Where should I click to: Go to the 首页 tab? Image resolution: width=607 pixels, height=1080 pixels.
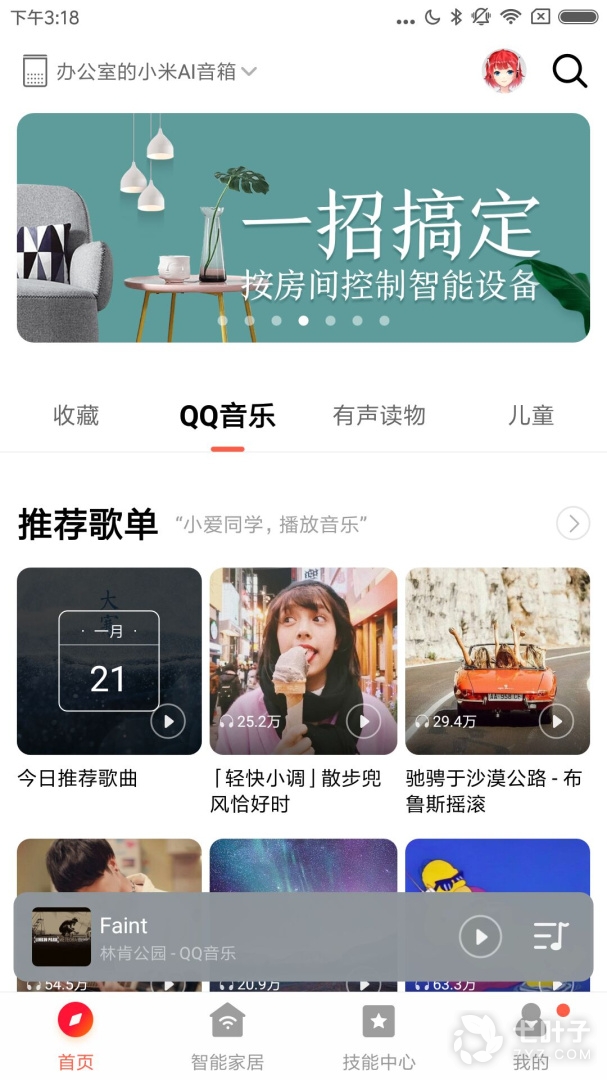(x=75, y=1035)
